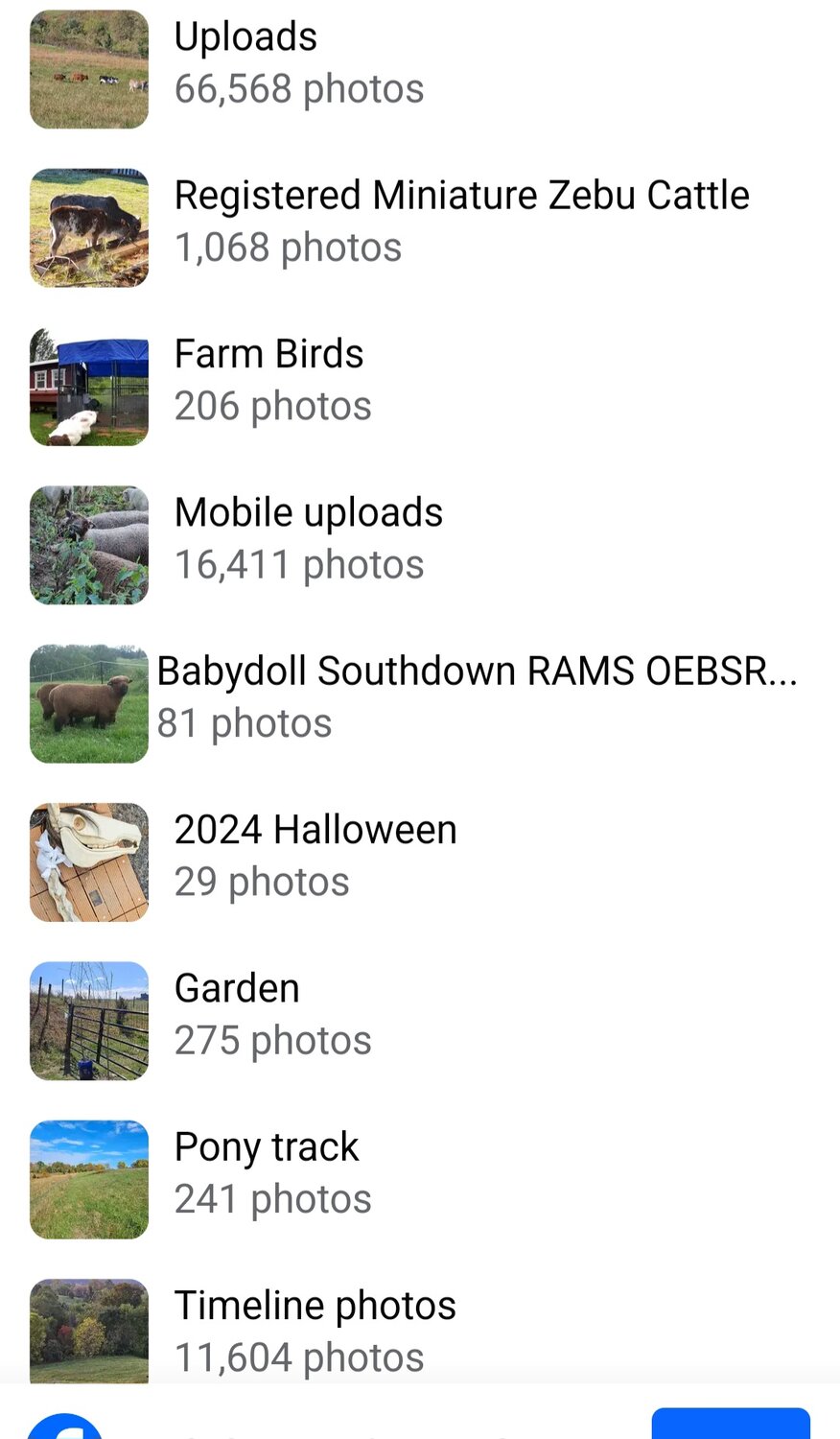Open Babydoll Southdown RAMS album
Screen dimensions: 840x1439
coord(476,672)
